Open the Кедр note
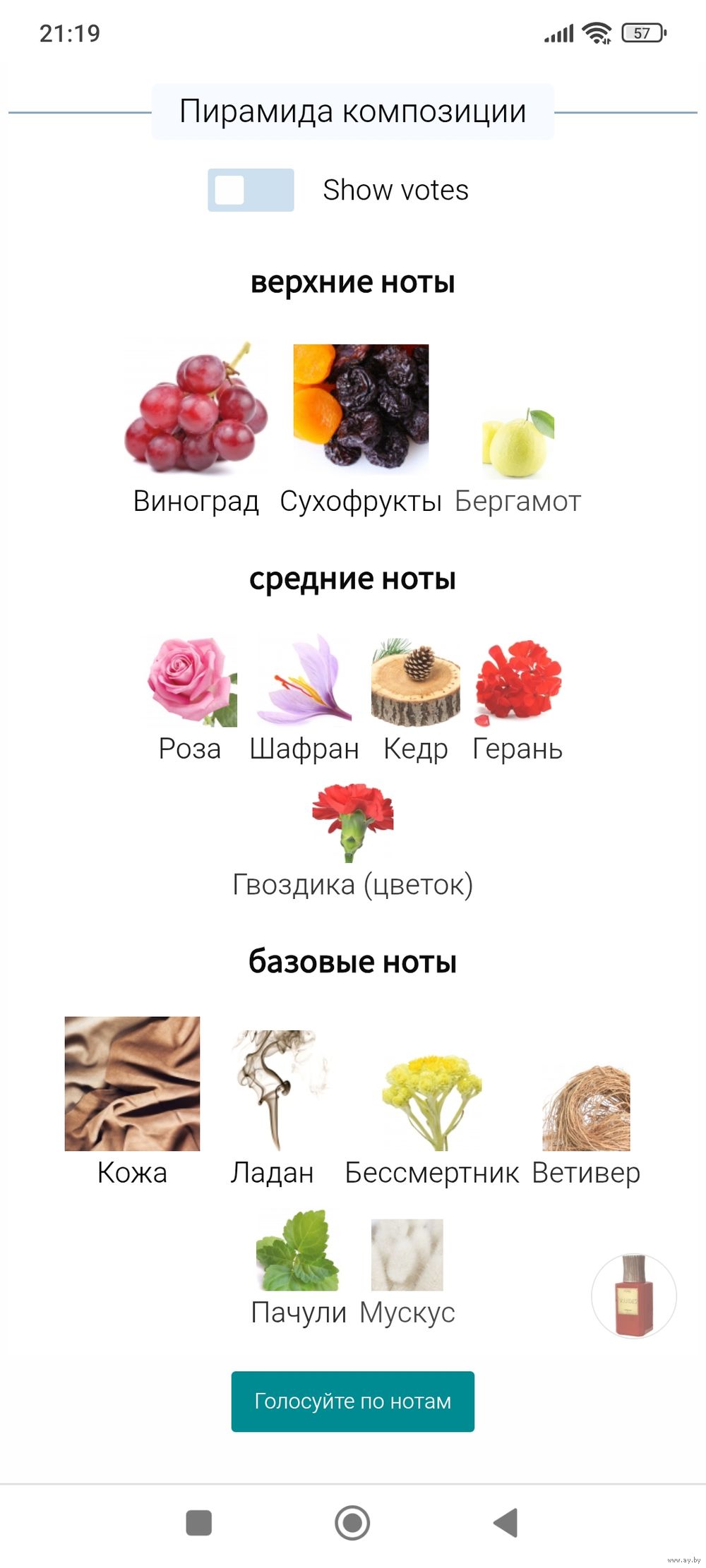Viewport: 706px width, 1568px height. (x=416, y=699)
